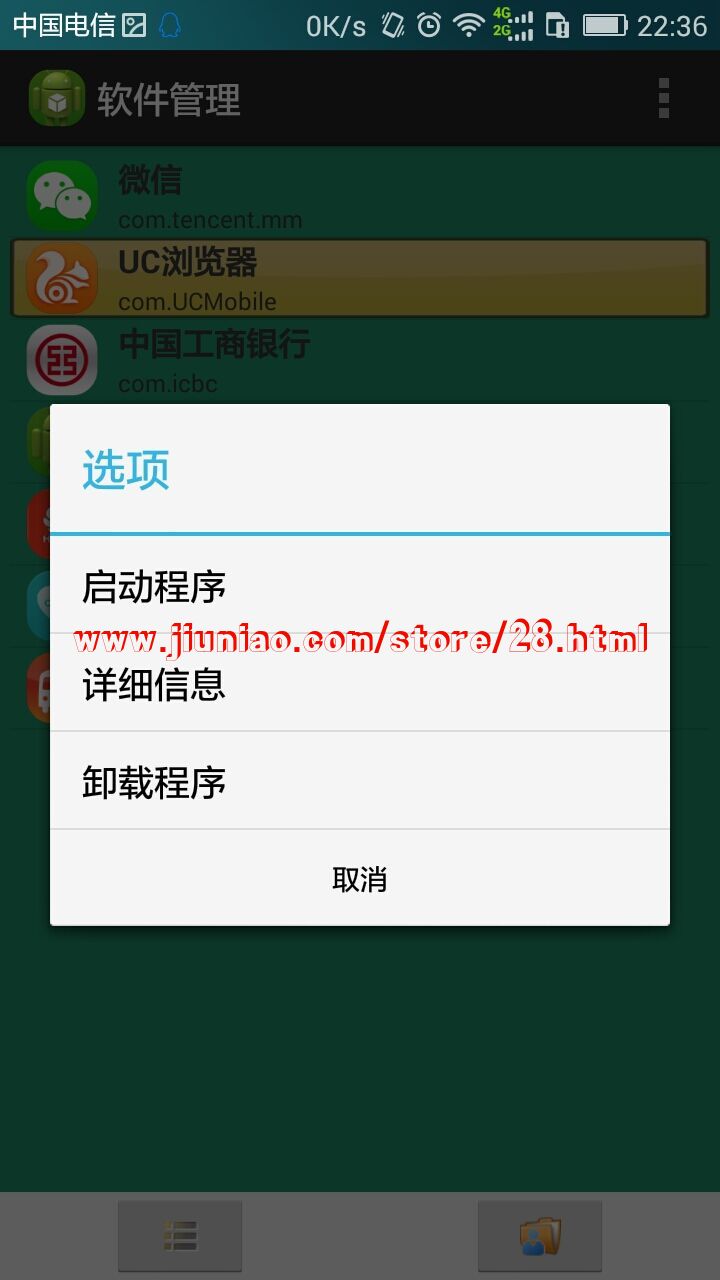Dismiss the dialog with 取消
This screenshot has width=720, height=1280.
tap(360, 879)
